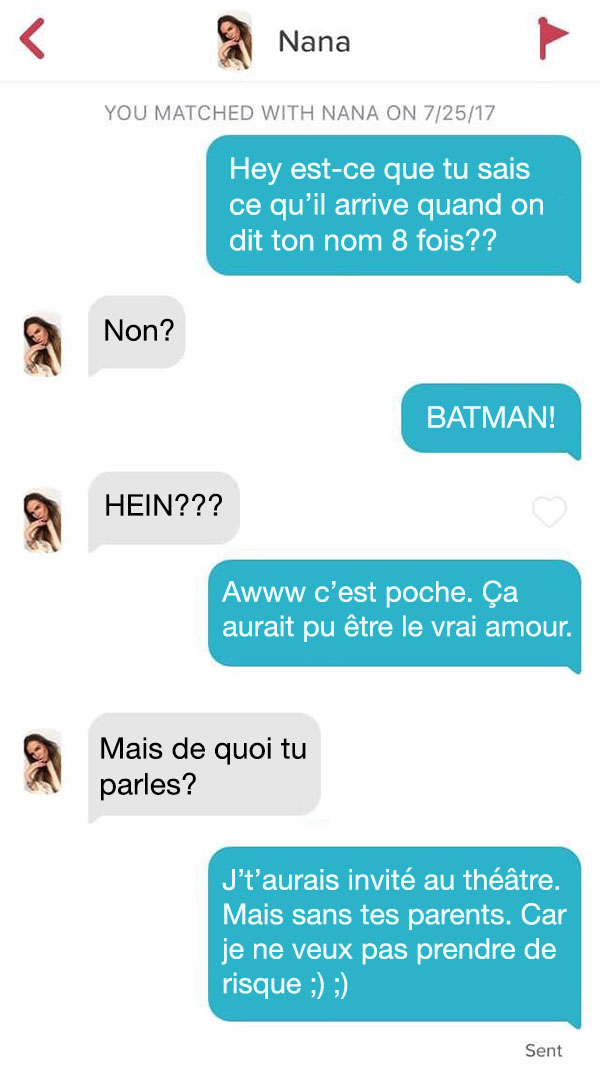The image size is (600, 1068).
Task: Report Nana using the flag icon
Action: tap(552, 39)
